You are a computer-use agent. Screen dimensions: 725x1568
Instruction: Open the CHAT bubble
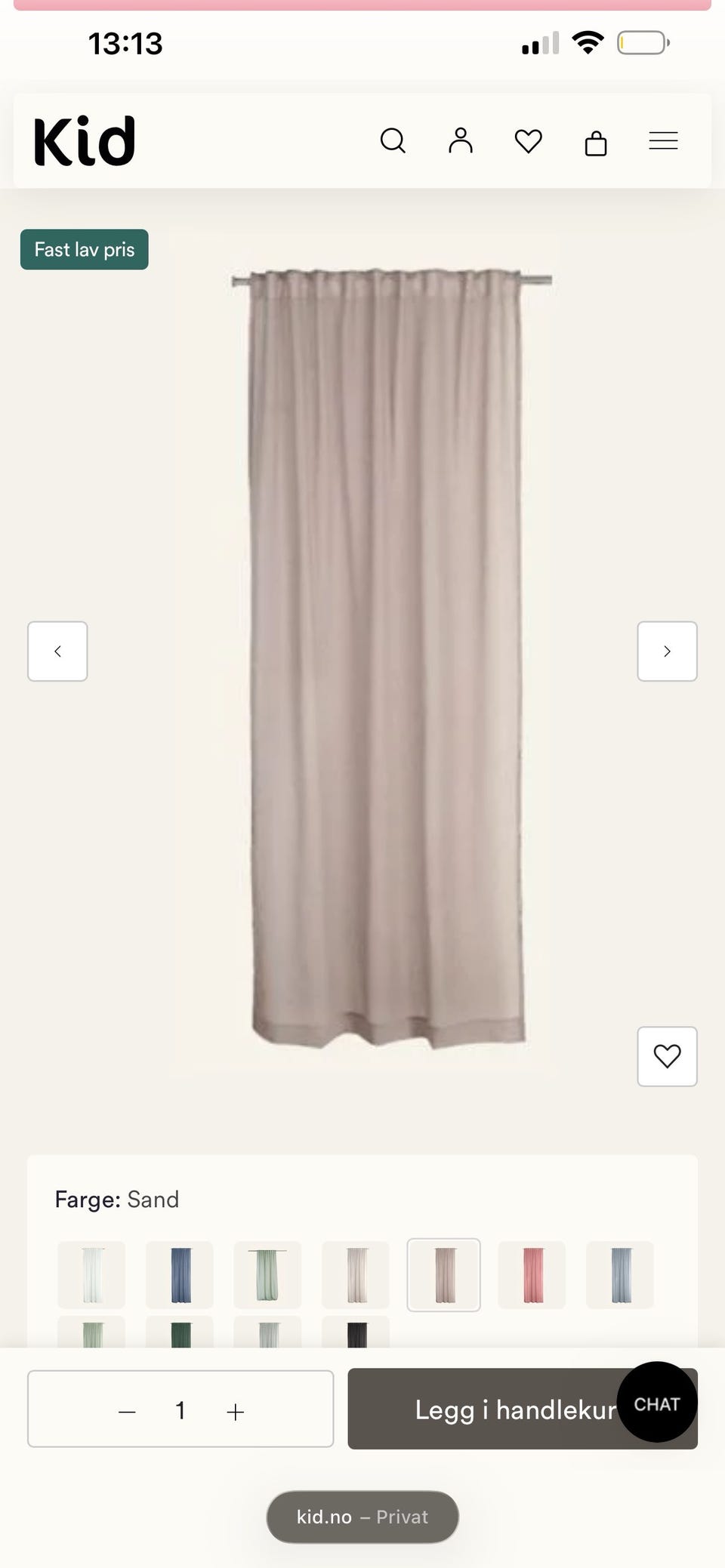(657, 1402)
